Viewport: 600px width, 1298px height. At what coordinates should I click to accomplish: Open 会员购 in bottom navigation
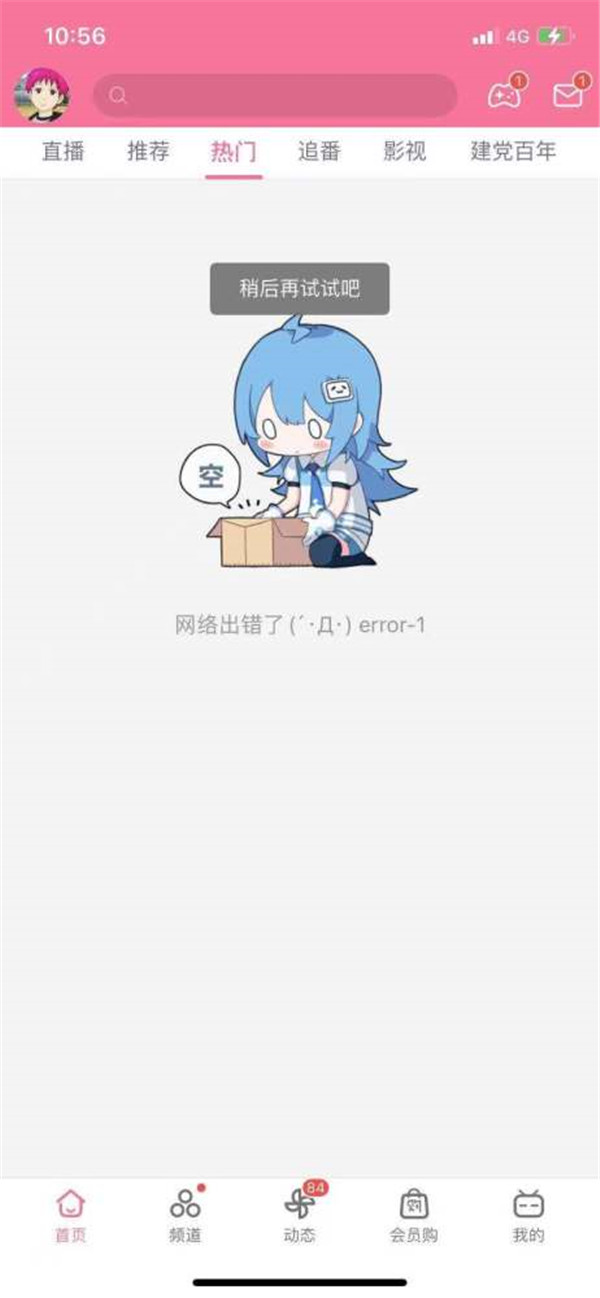(413, 1215)
